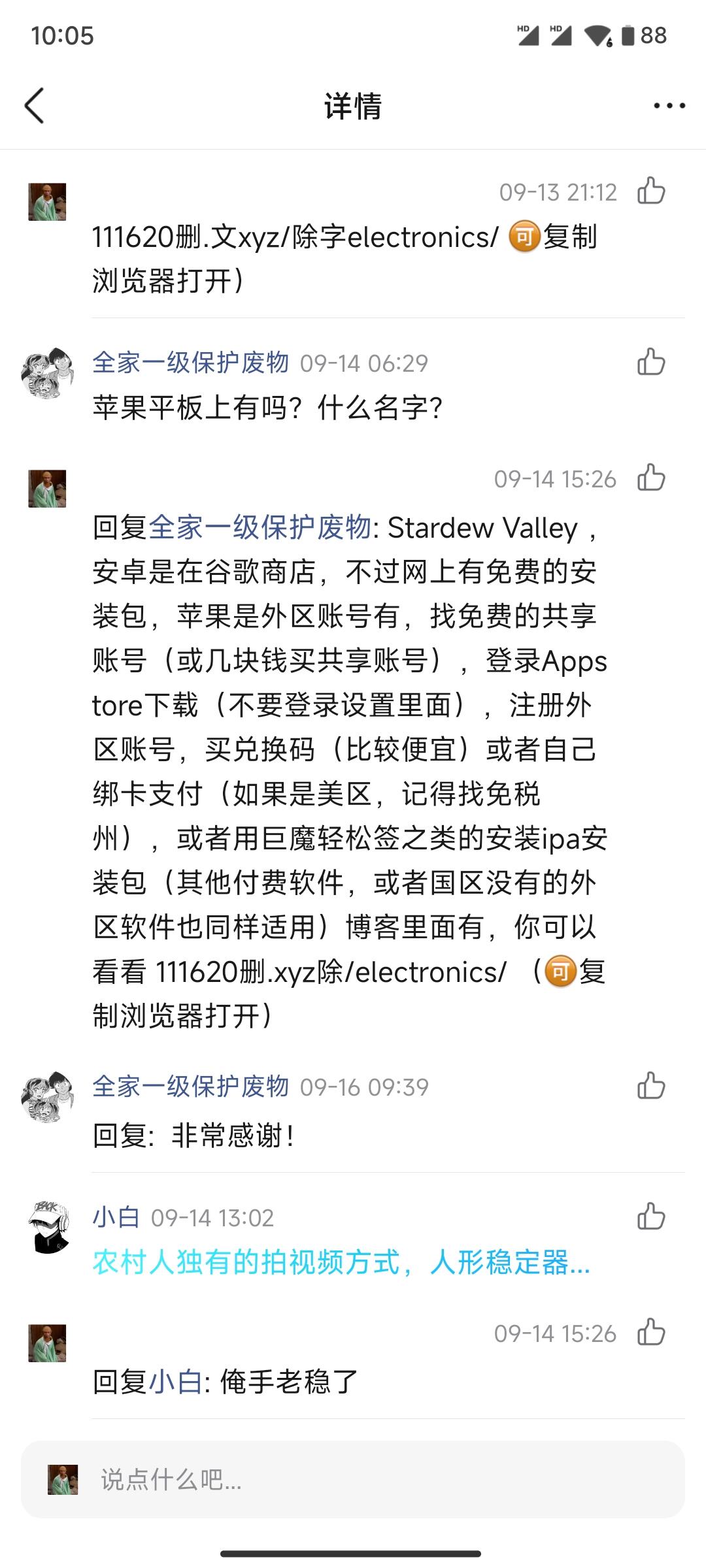
Task: Go back from the 详情 page
Action: click(35, 106)
